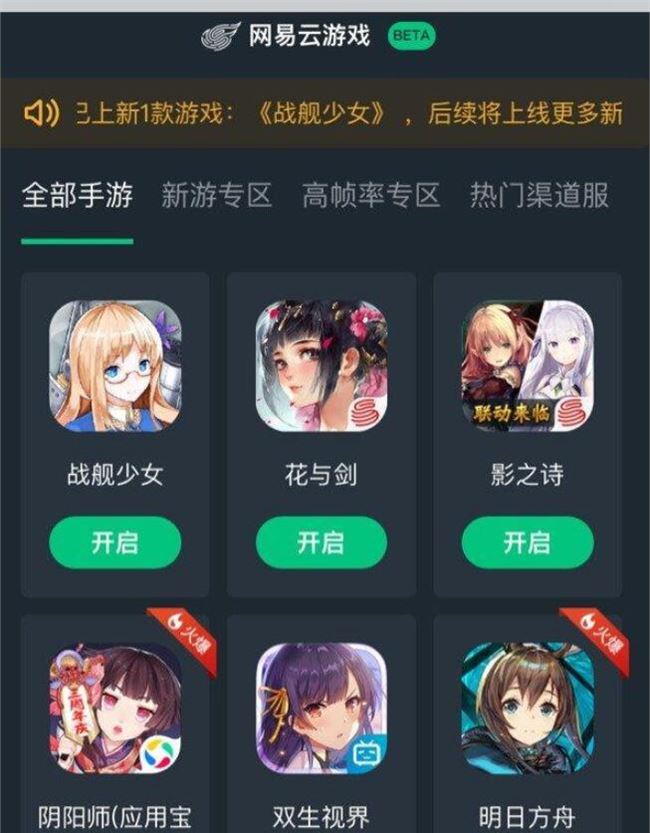Start 战舰少女 with its 开启 button
The image size is (650, 833).
click(115, 543)
